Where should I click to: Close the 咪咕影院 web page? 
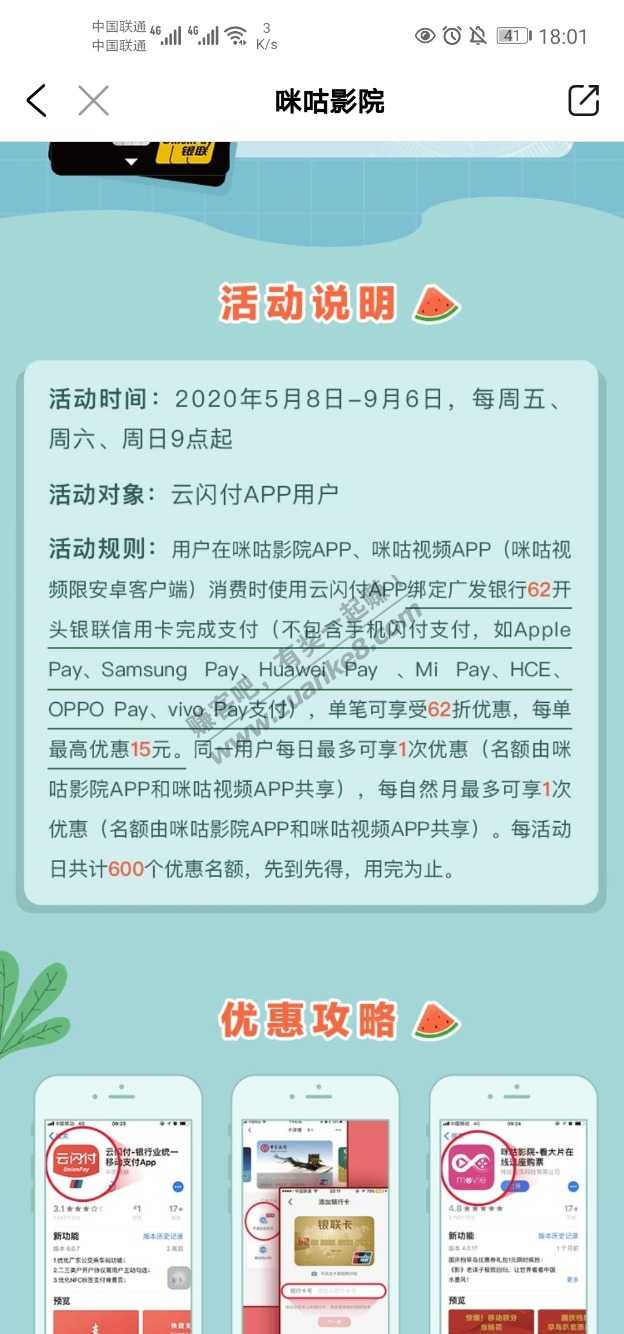coord(93,101)
